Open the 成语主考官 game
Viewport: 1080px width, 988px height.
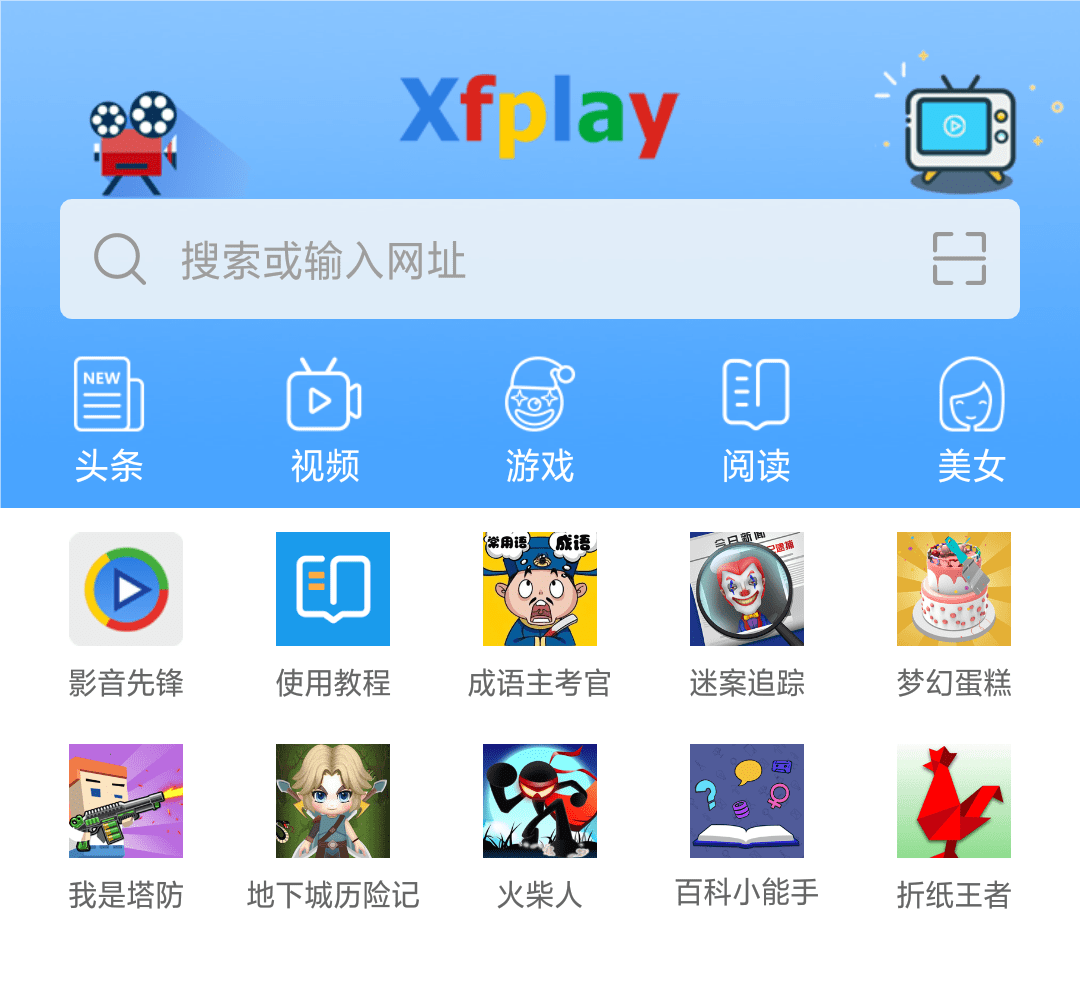point(540,589)
